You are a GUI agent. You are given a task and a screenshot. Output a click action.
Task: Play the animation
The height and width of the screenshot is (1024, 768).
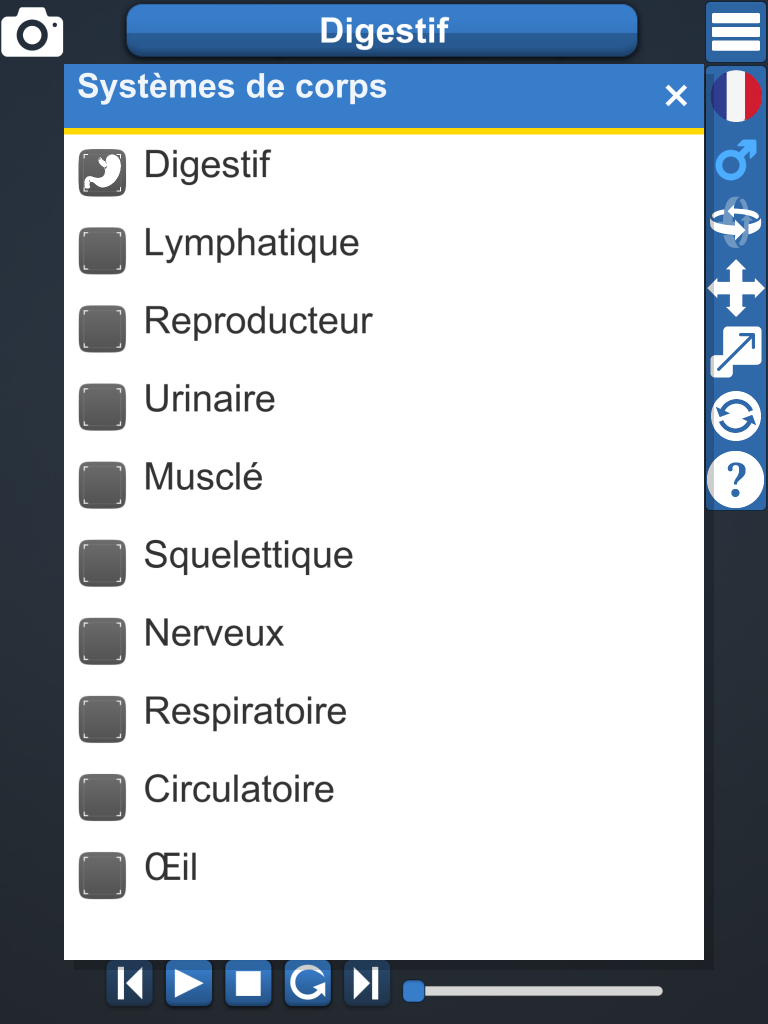[188, 984]
